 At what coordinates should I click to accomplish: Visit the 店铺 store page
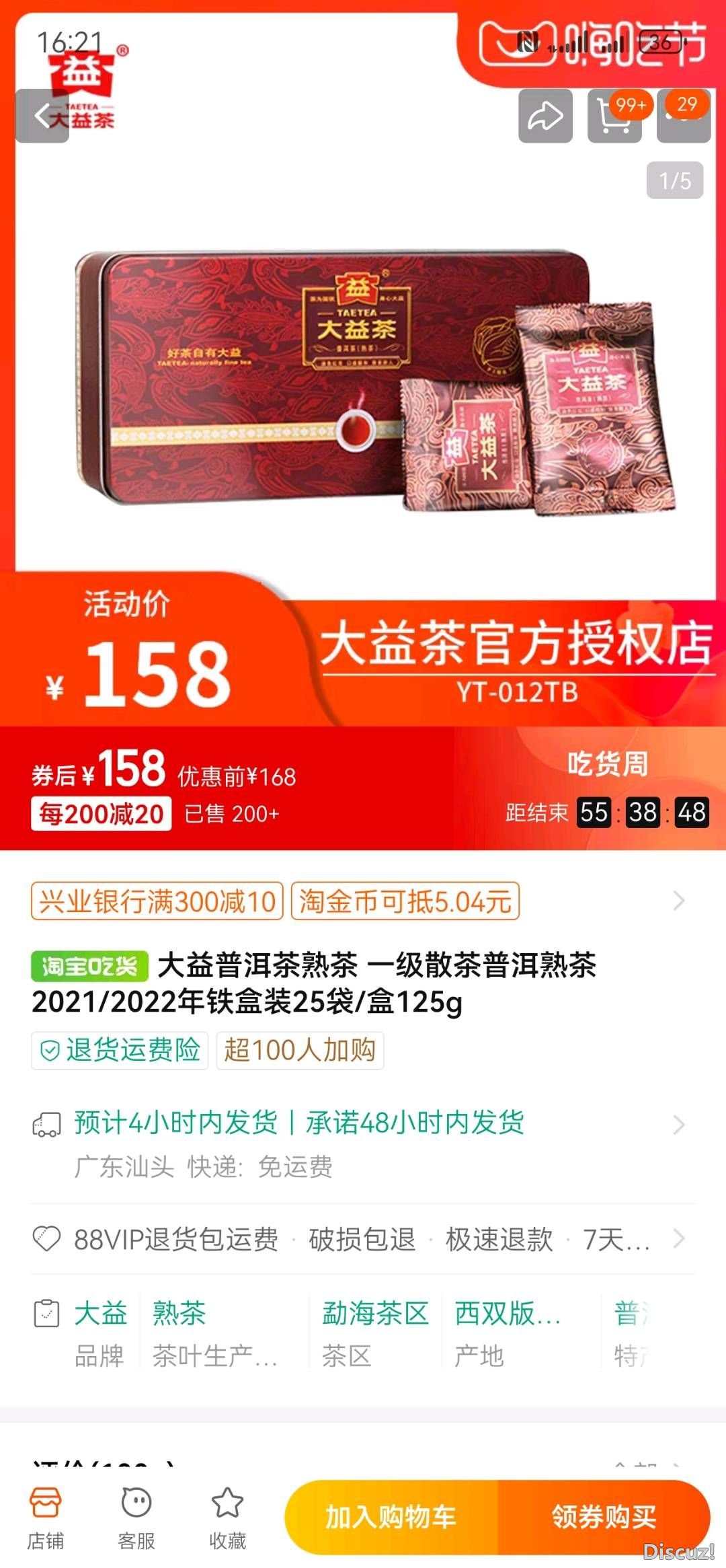[x=45, y=1518]
